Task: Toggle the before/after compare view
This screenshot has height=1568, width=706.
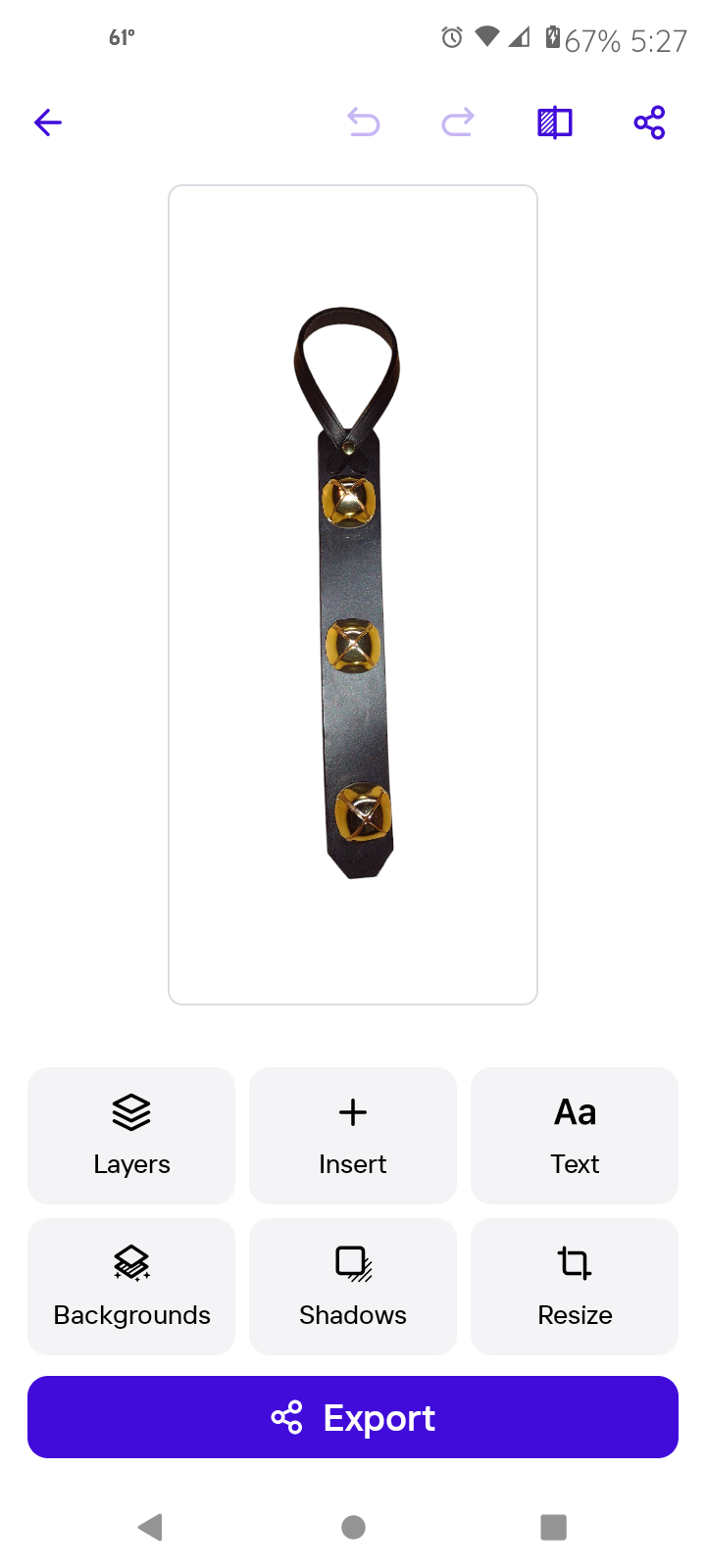Action: (x=555, y=122)
